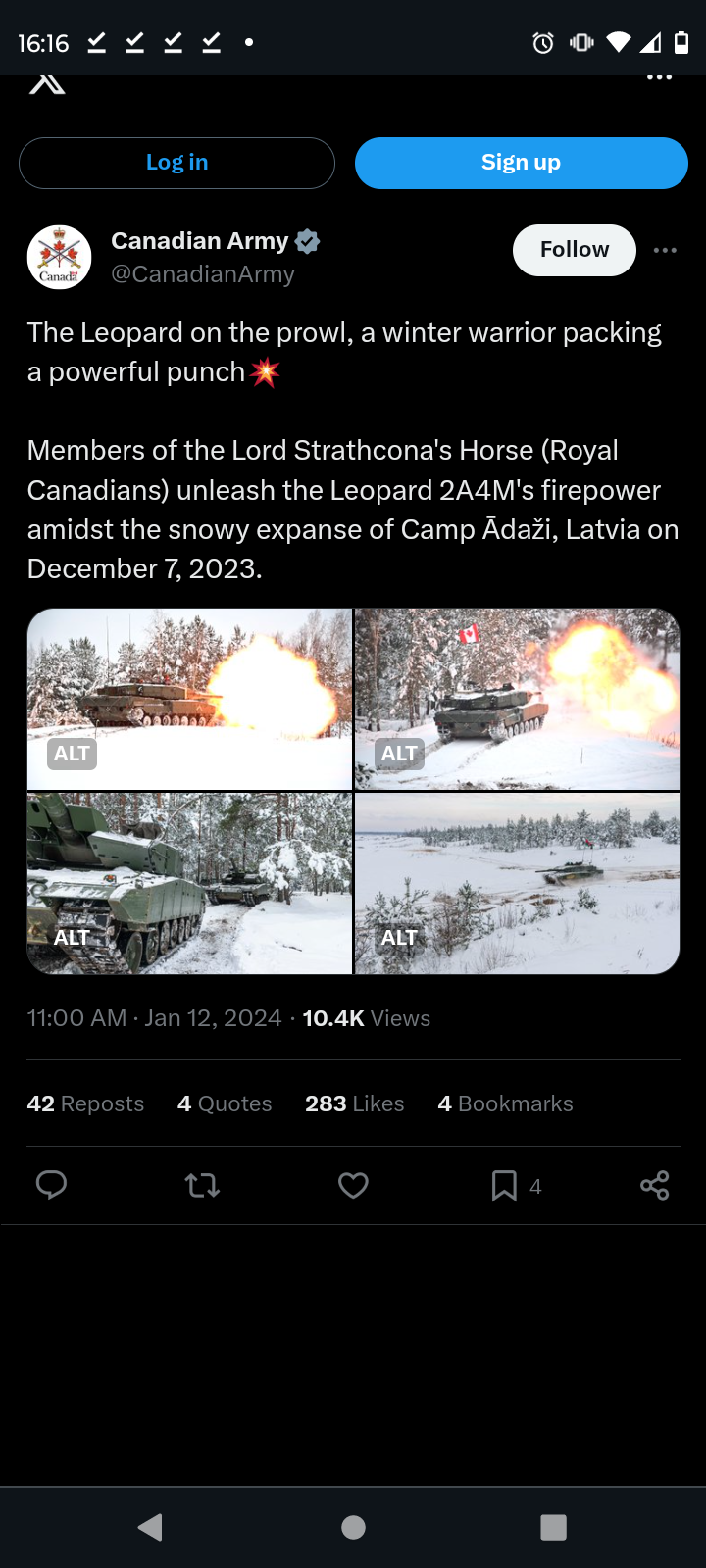Image resolution: width=706 pixels, height=1568 pixels.
Task: Share the tweet via share icon
Action: (x=654, y=1186)
